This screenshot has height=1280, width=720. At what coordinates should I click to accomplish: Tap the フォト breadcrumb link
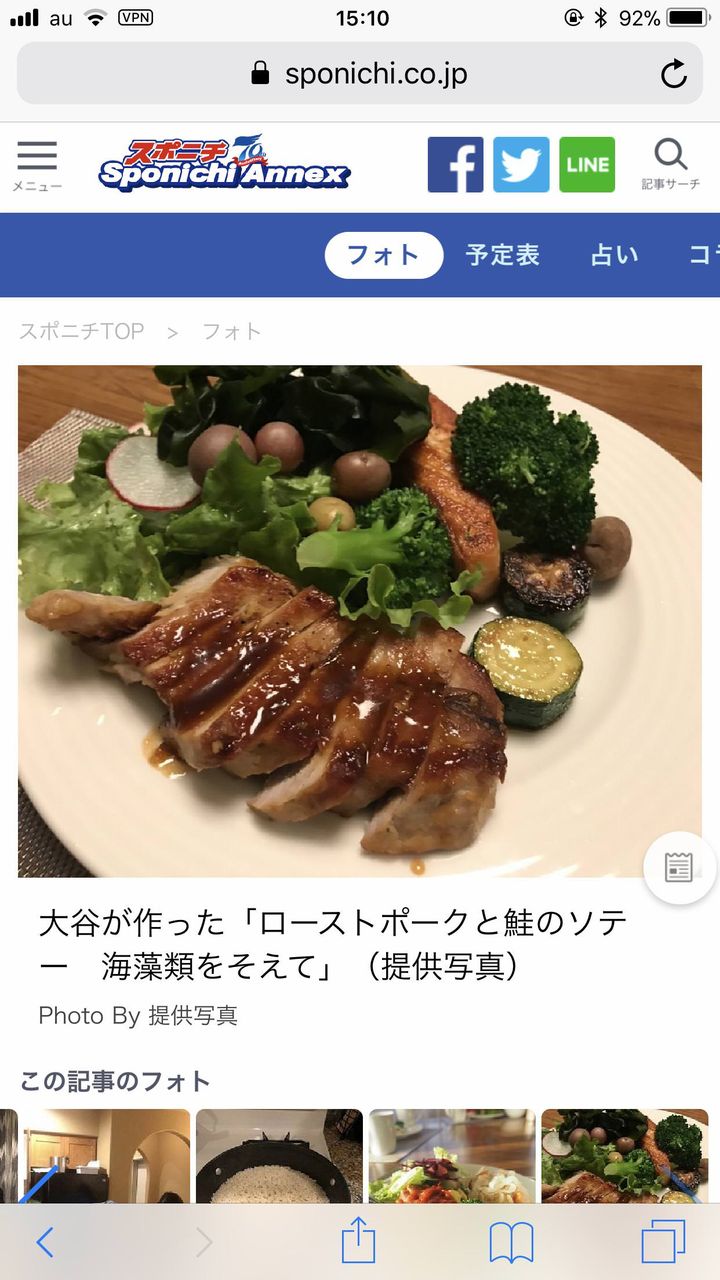[232, 331]
